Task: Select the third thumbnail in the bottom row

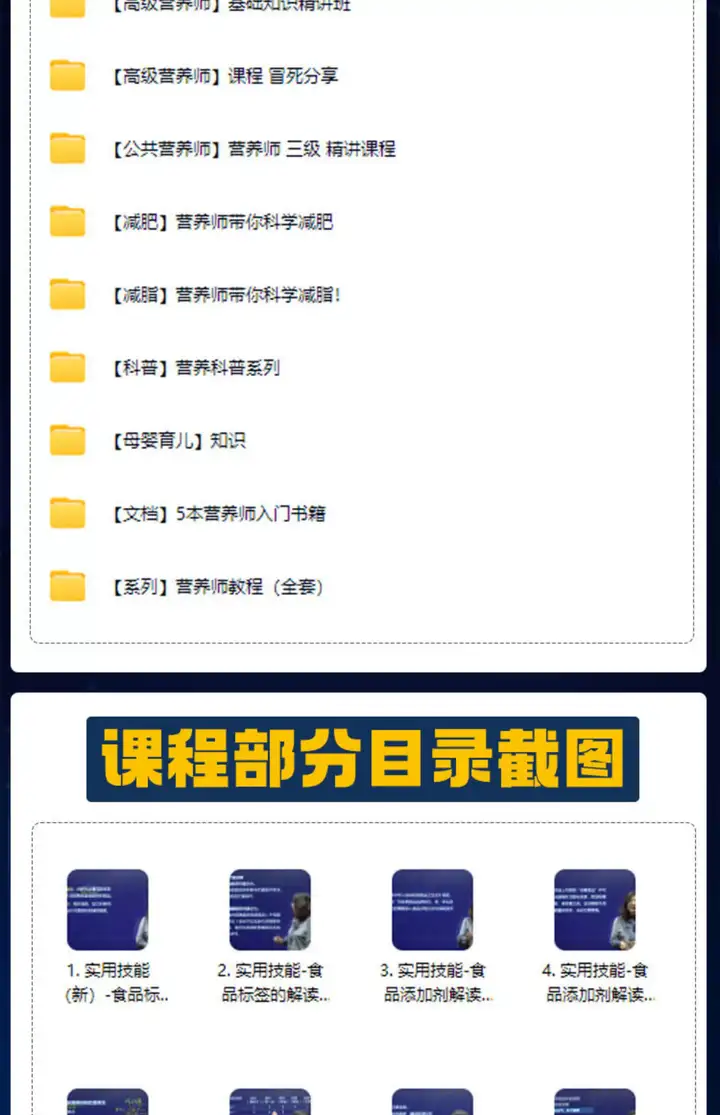Action: (432, 1100)
